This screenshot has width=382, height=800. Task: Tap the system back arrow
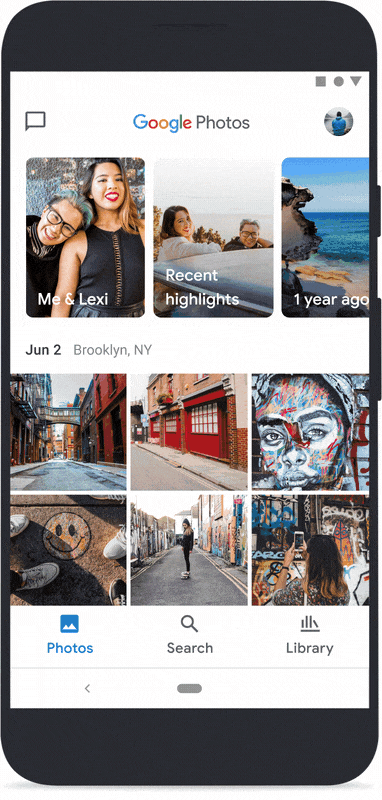pyautogui.click(x=87, y=689)
